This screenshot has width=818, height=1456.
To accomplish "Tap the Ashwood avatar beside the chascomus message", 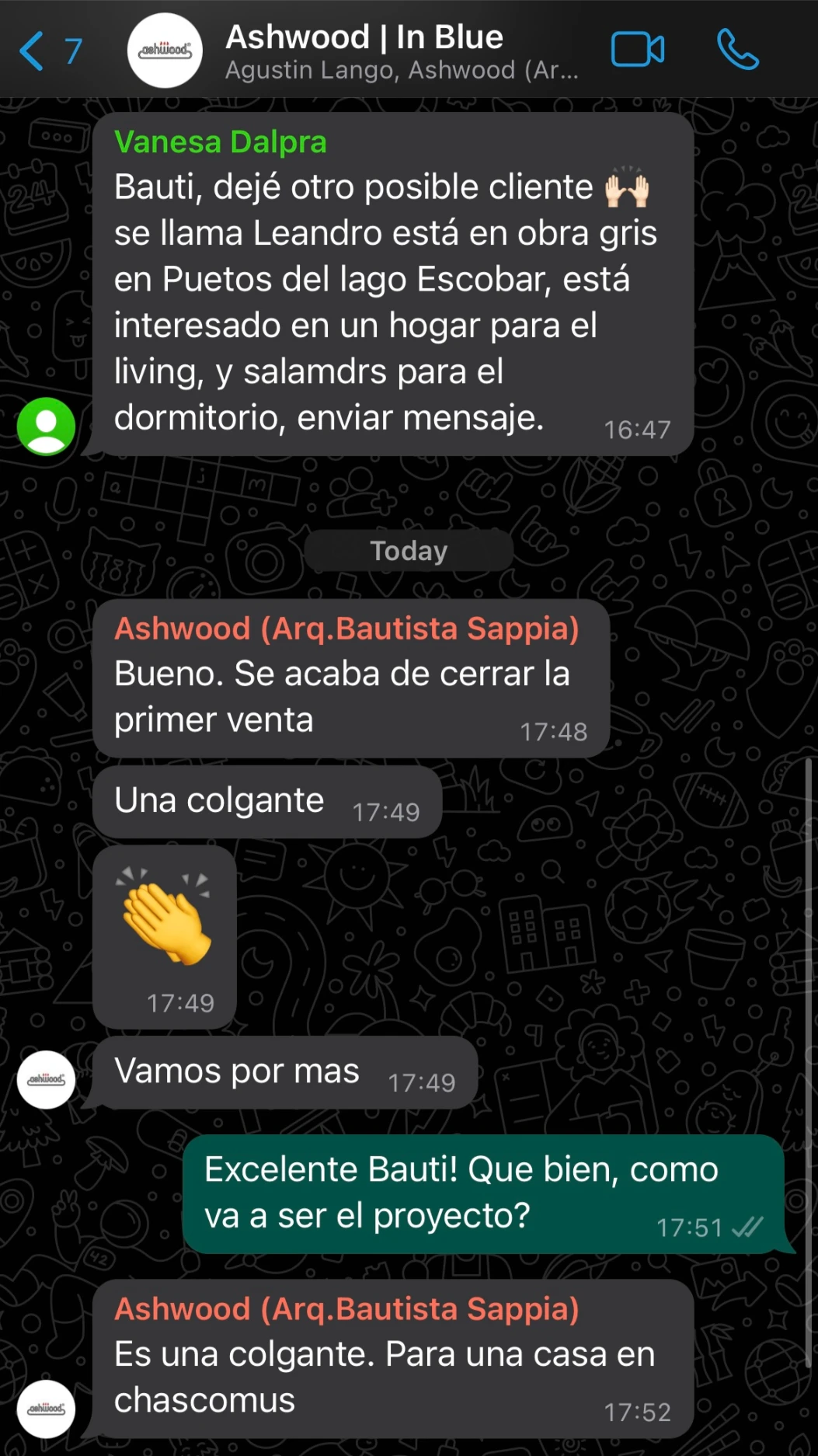I will coord(47,1409).
